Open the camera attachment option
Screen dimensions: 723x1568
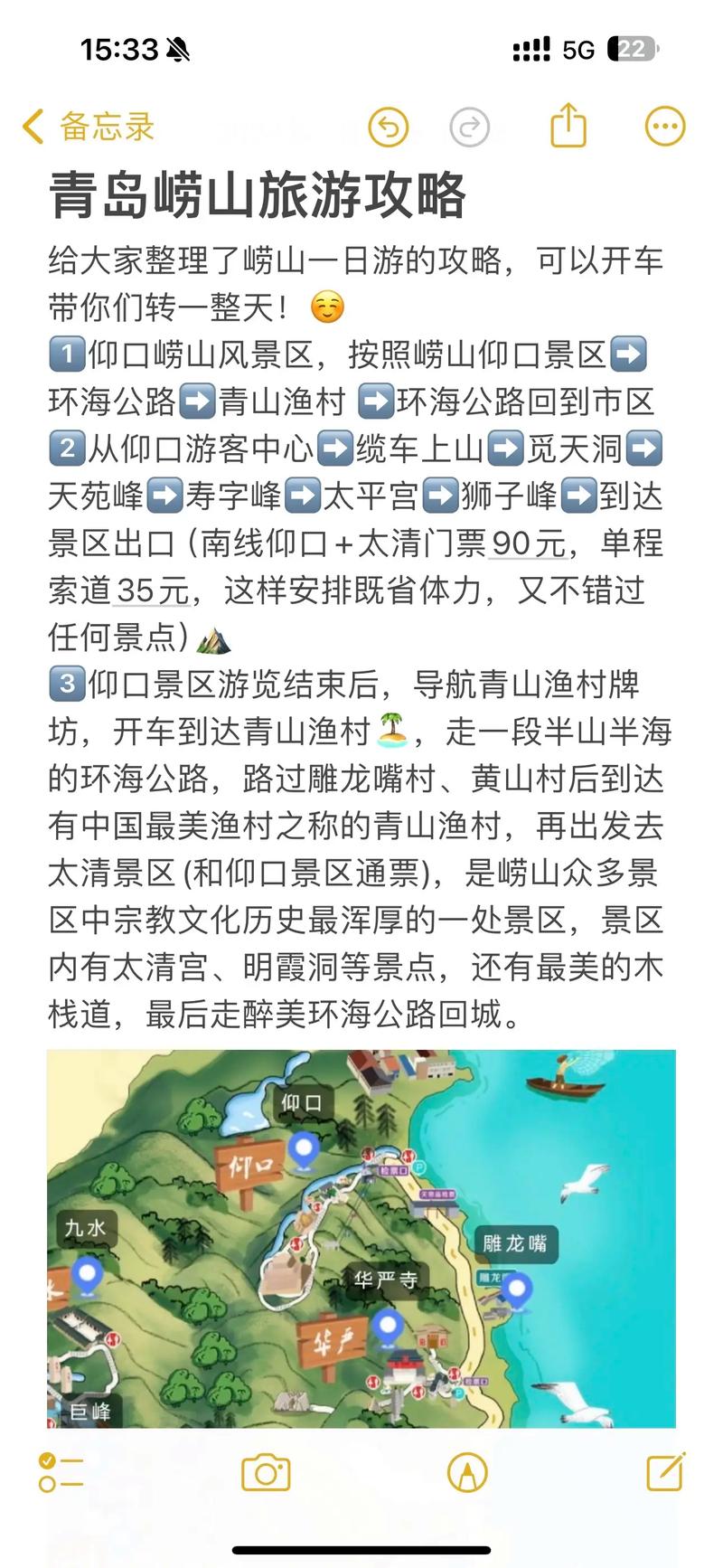[266, 1473]
